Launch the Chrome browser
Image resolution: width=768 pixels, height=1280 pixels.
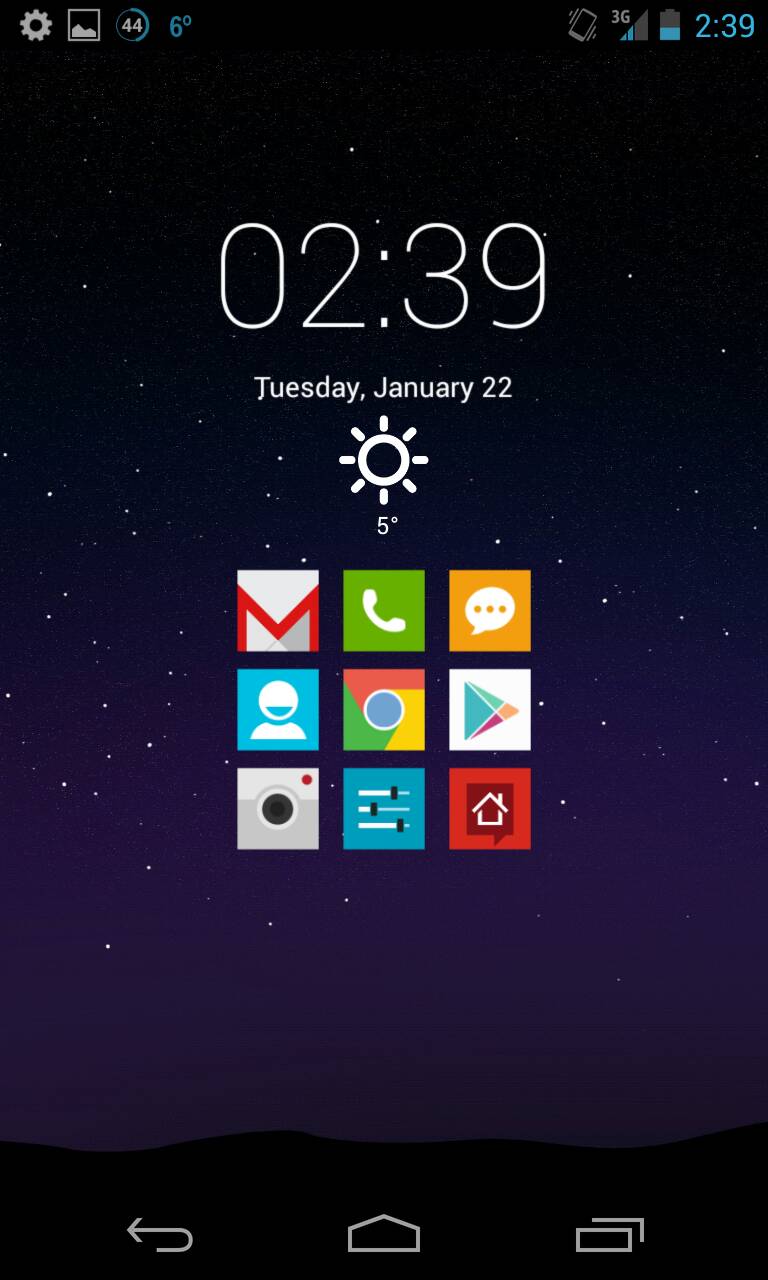[x=384, y=709]
